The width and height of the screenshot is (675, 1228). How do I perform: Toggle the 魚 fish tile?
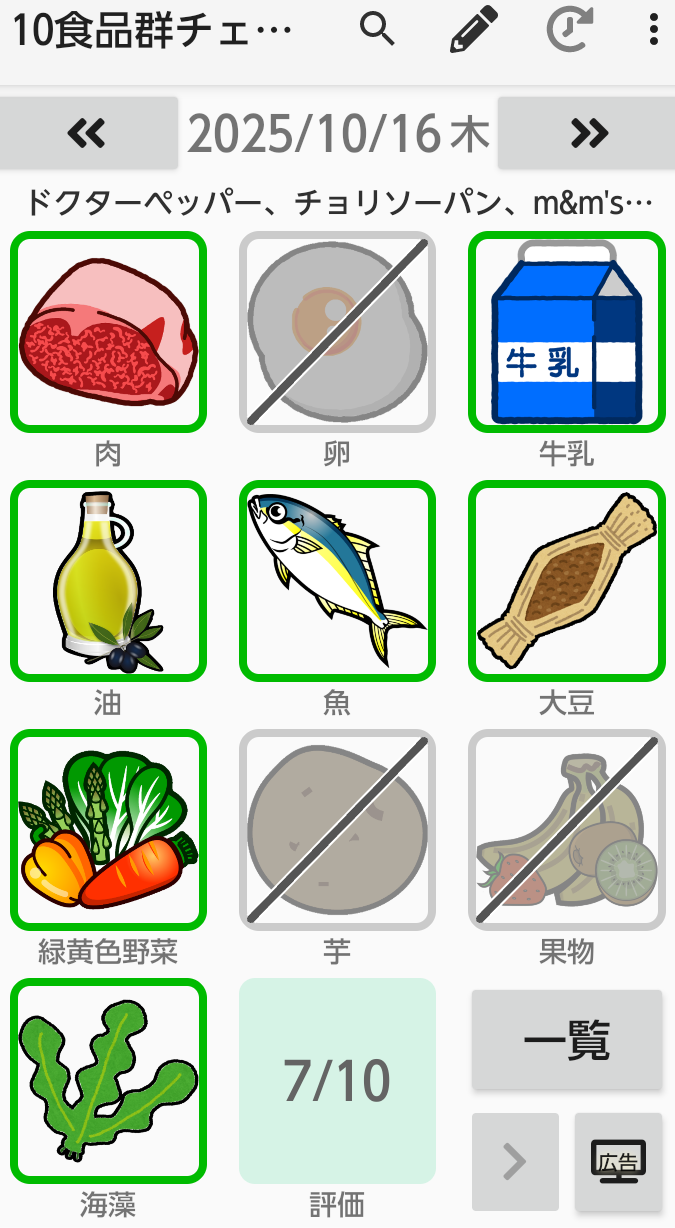pos(337,580)
